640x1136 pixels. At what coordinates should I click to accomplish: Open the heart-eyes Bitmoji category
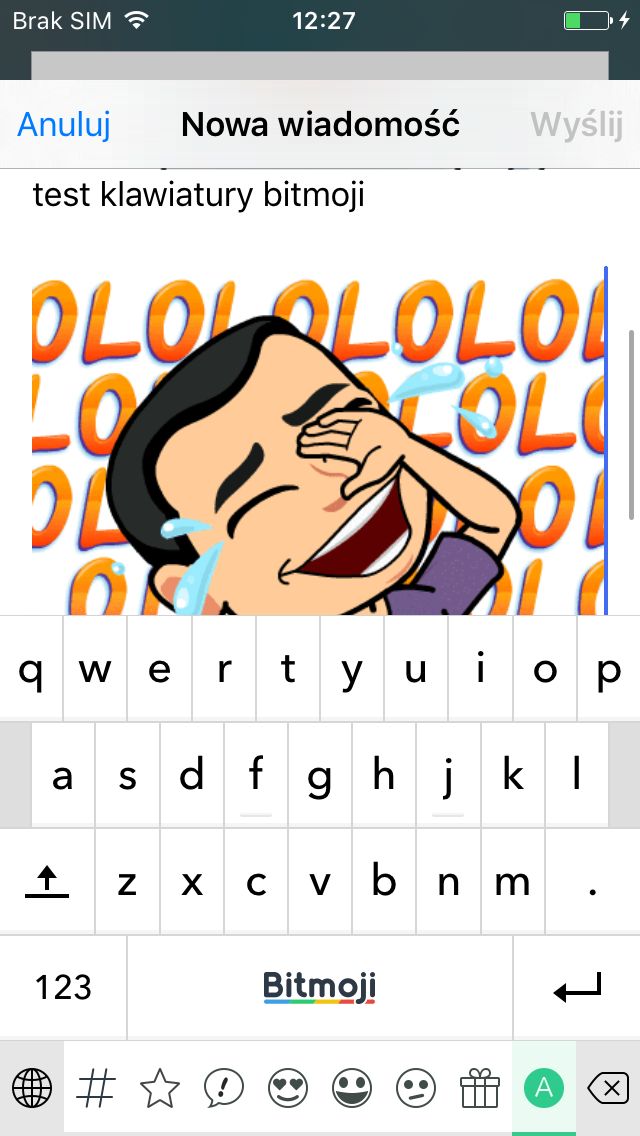tap(288, 1087)
